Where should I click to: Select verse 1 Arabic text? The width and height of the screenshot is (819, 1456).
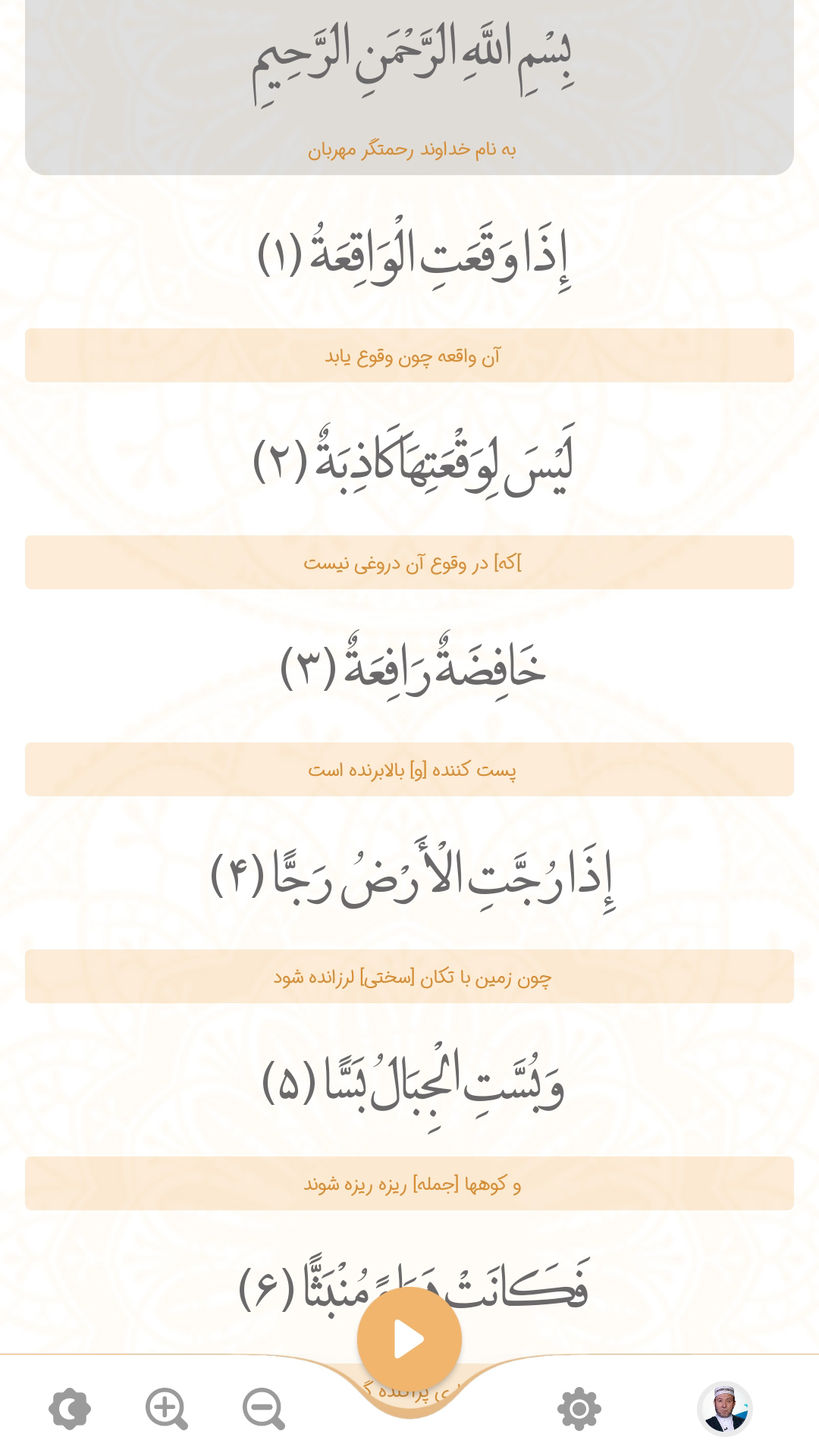[x=413, y=254]
